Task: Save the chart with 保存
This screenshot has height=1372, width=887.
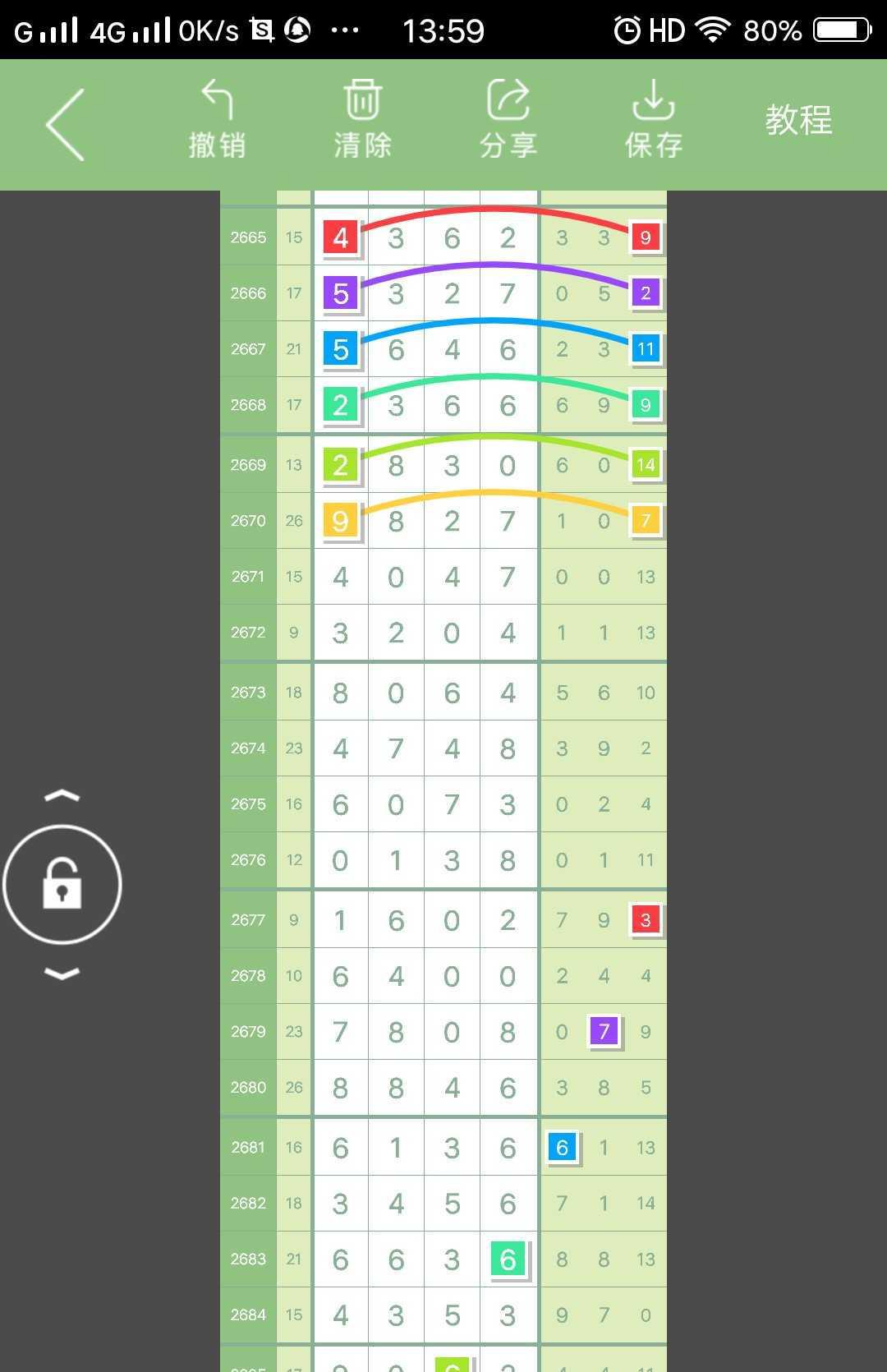Action: 653,120
